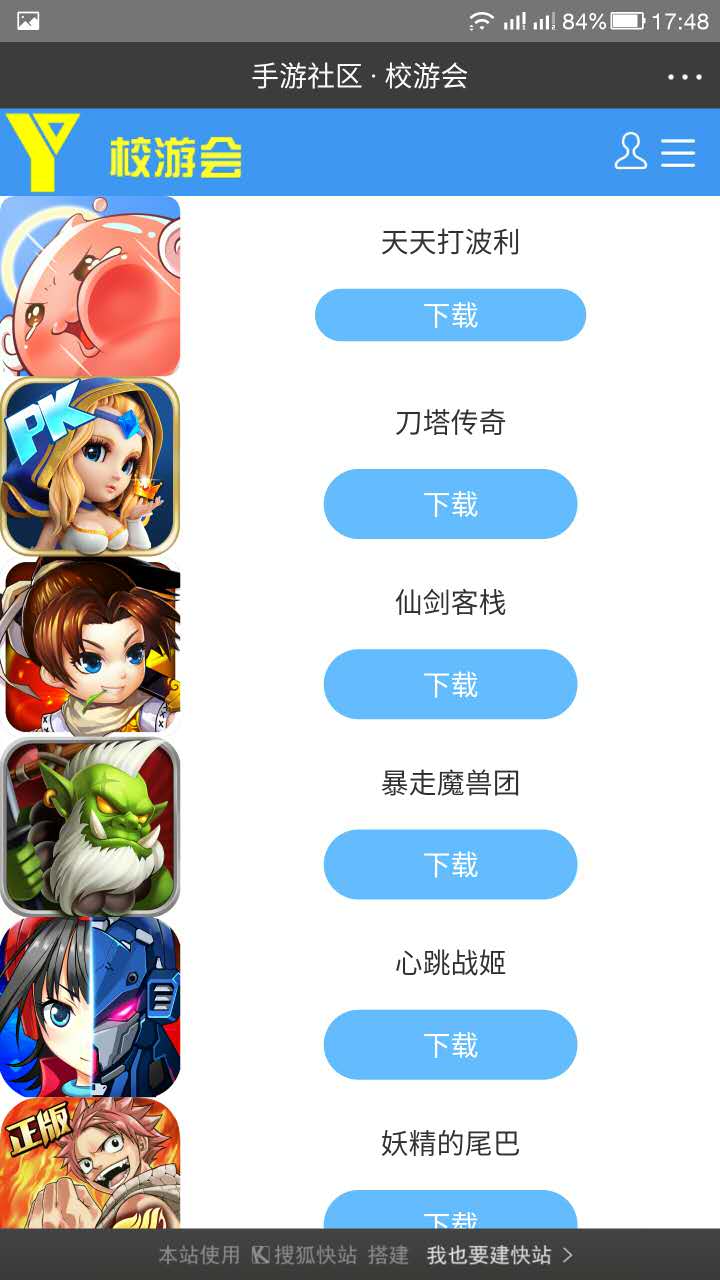This screenshot has width=720, height=1280.
Task: Open 天天打波利 game icon
Action: point(90,286)
